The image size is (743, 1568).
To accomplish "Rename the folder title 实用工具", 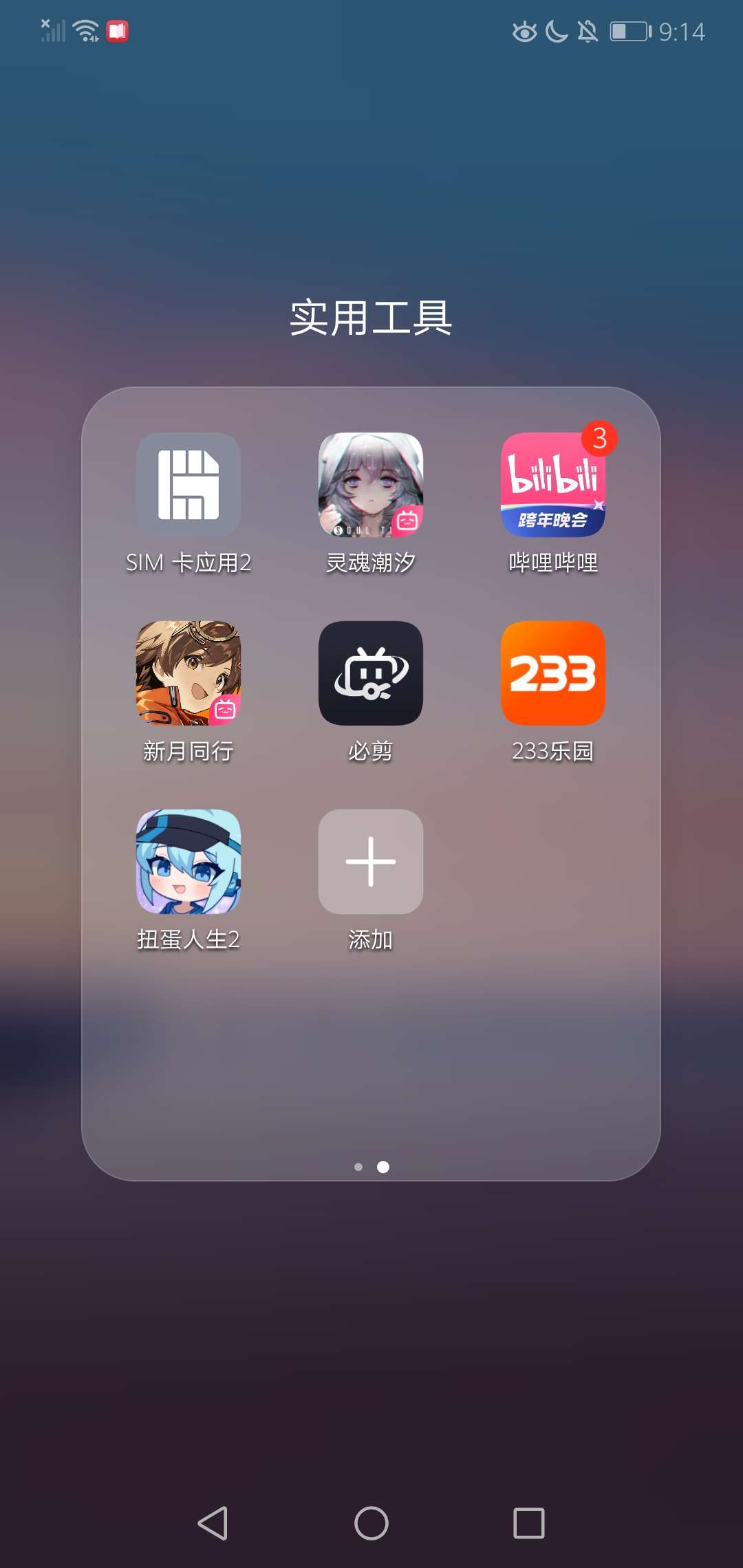I will pyautogui.click(x=371, y=318).
